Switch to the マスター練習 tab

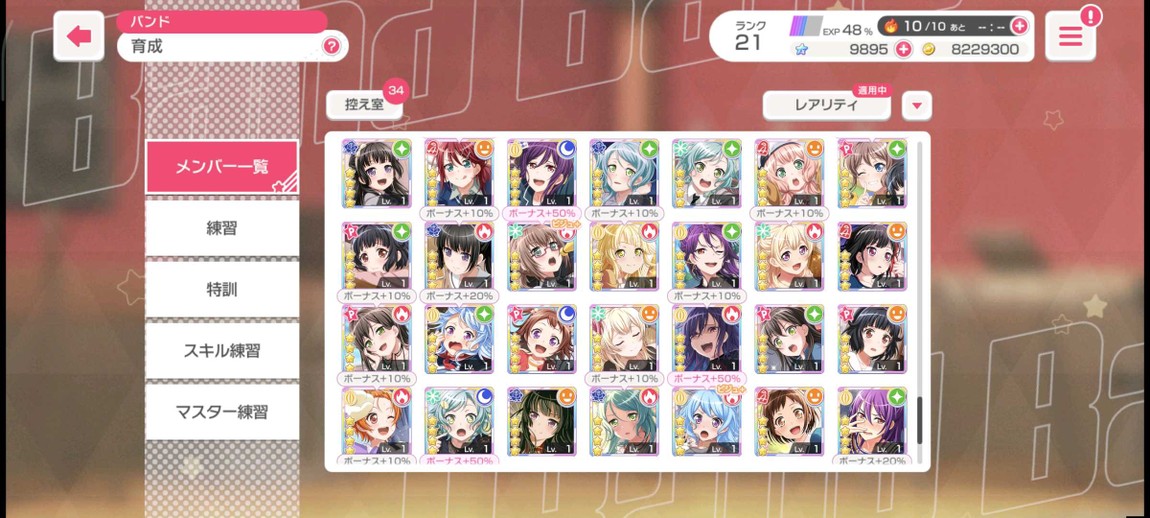tap(222, 412)
